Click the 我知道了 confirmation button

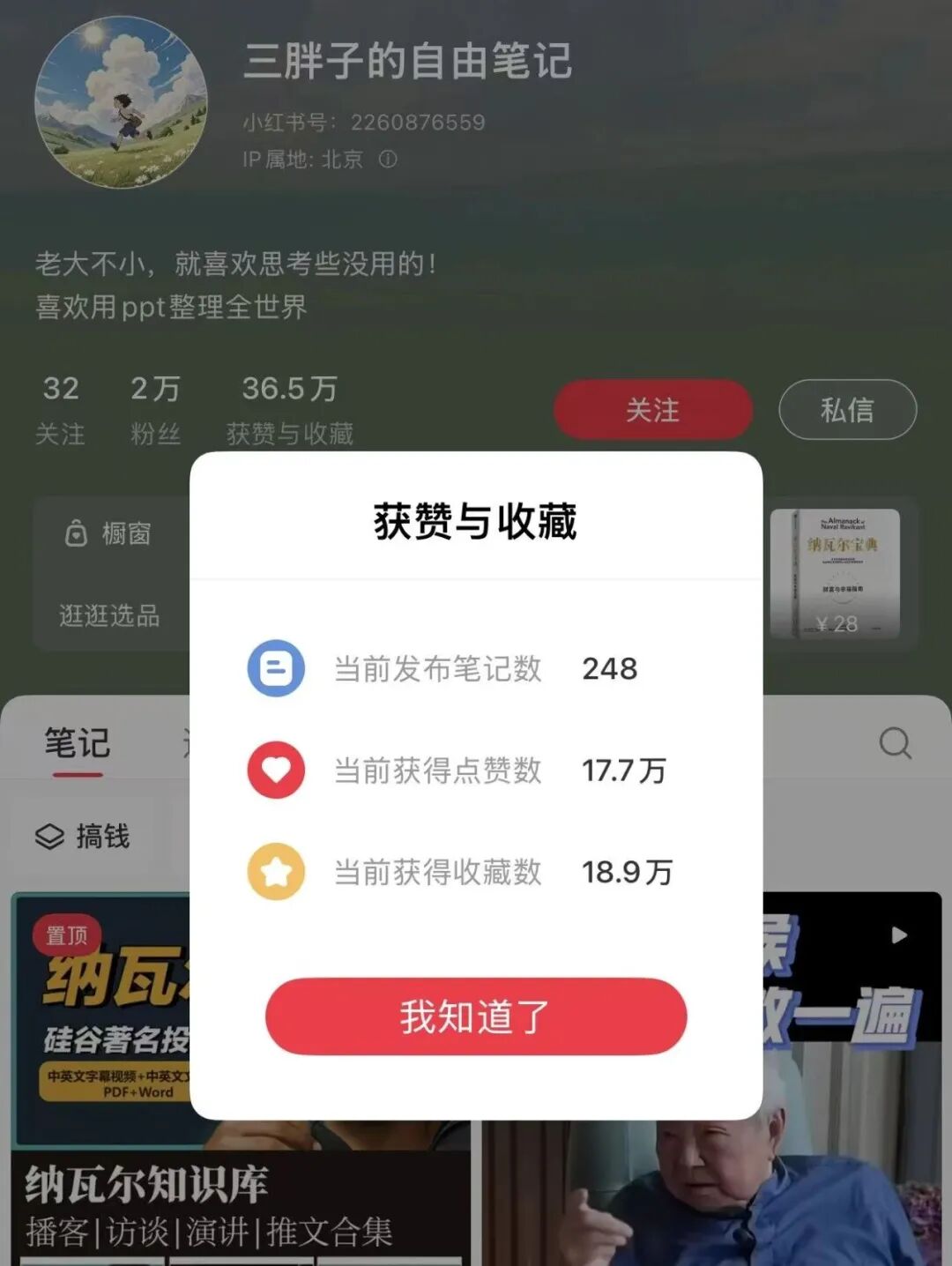click(476, 1016)
